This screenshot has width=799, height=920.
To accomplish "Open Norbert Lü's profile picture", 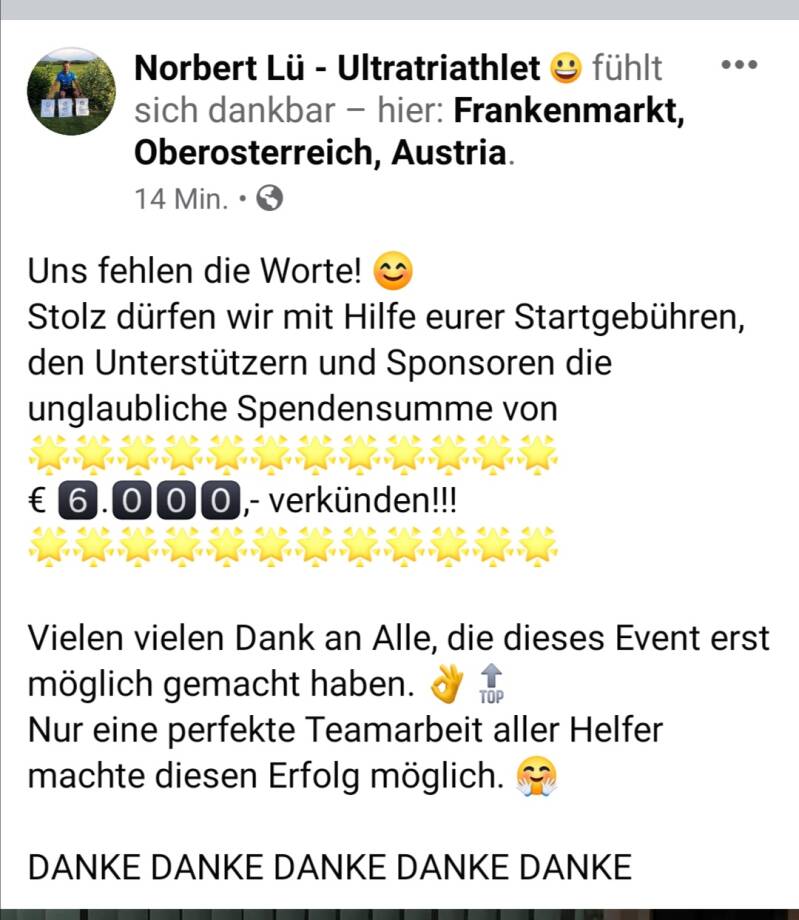I will (70, 92).
